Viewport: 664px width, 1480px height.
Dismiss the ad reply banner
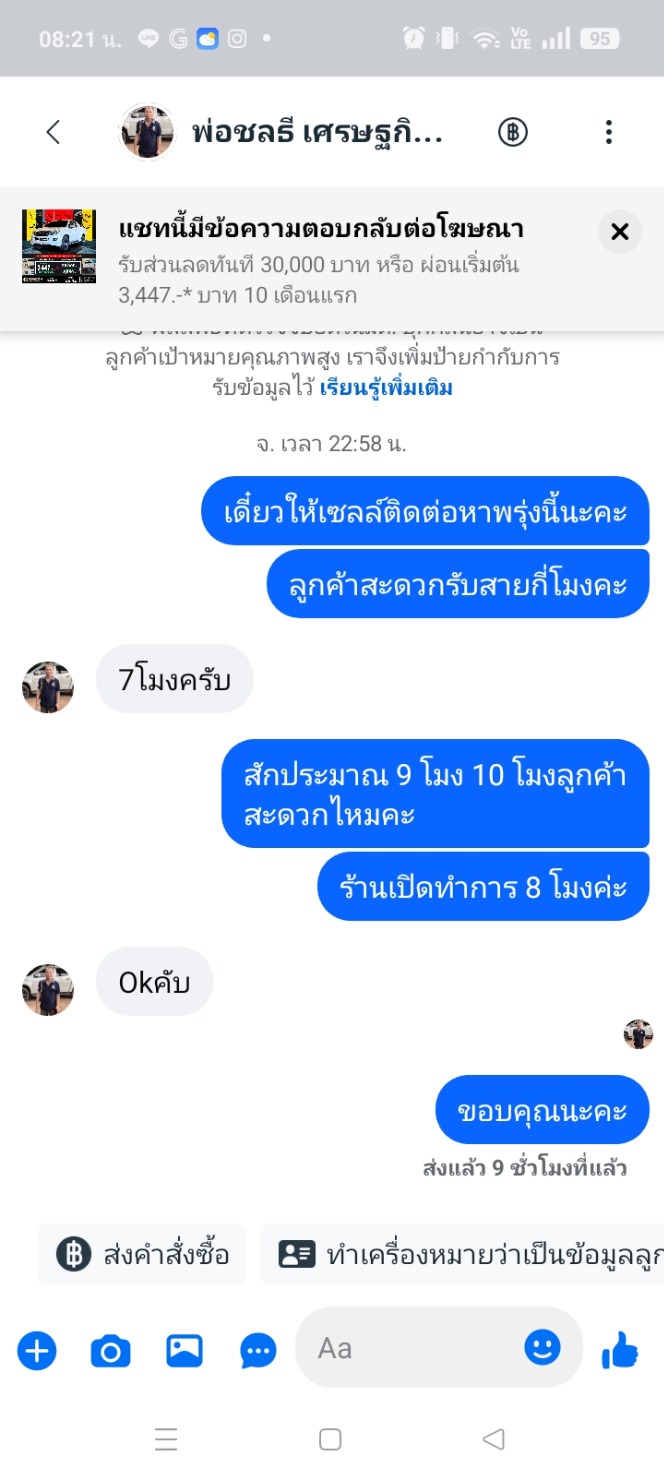pos(620,232)
